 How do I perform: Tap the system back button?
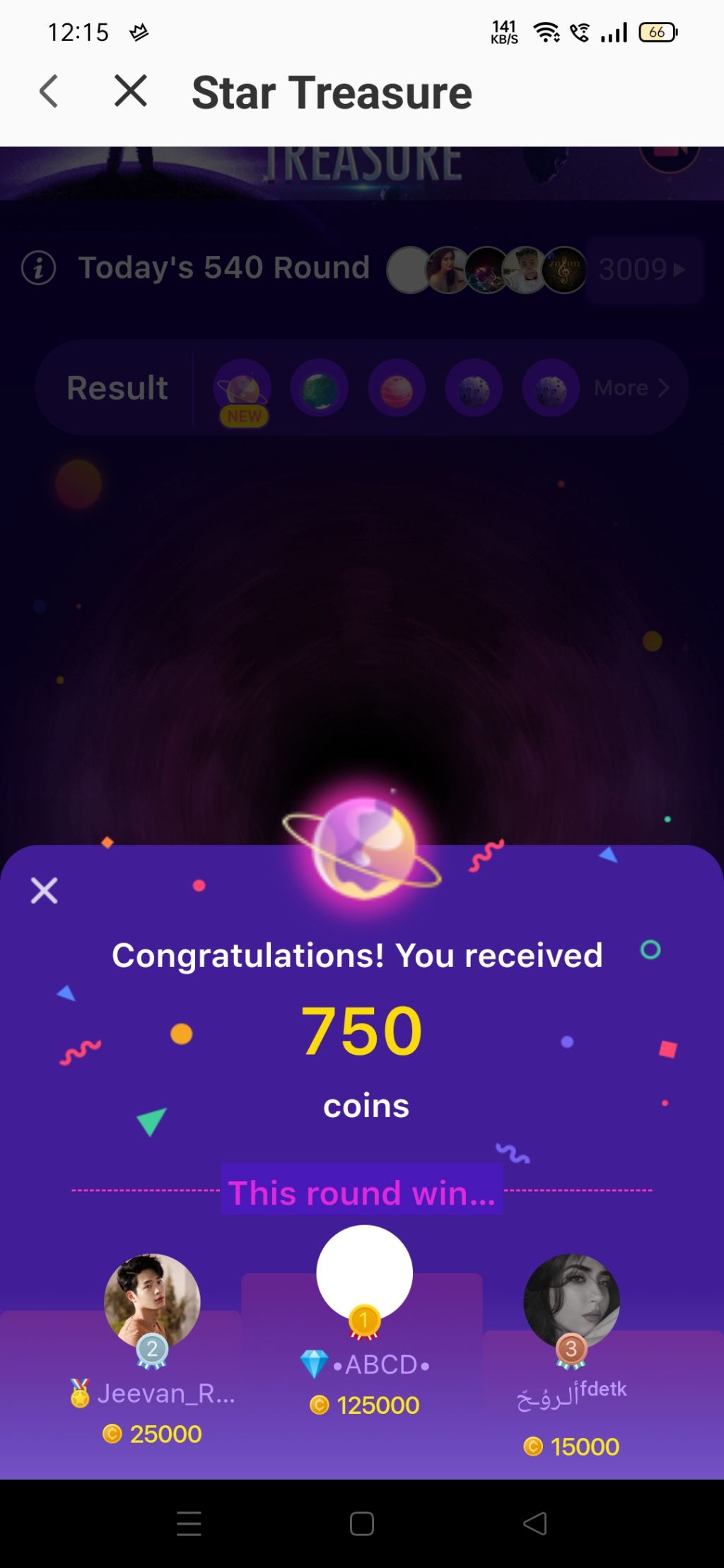[535, 1523]
